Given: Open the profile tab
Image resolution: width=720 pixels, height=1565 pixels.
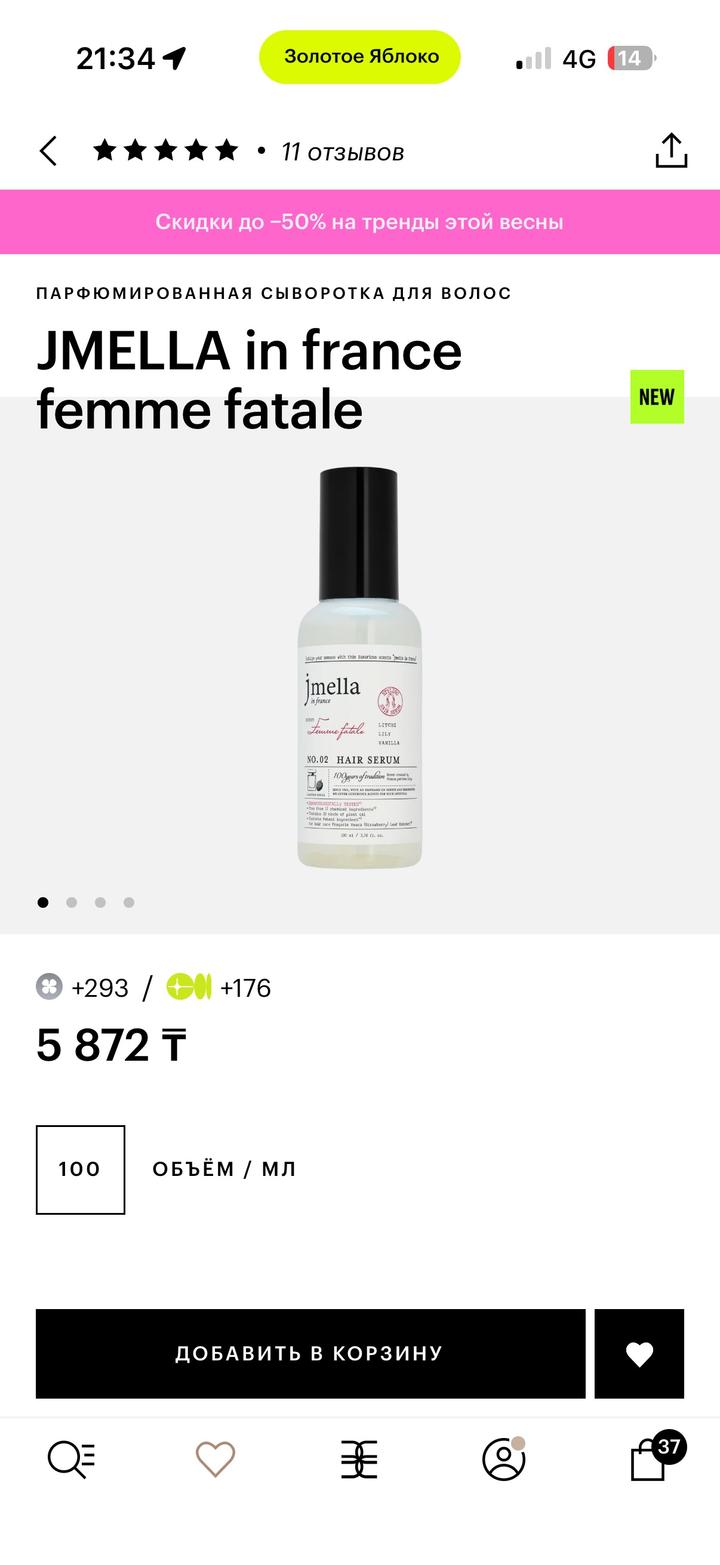Looking at the screenshot, I should [x=503, y=1459].
